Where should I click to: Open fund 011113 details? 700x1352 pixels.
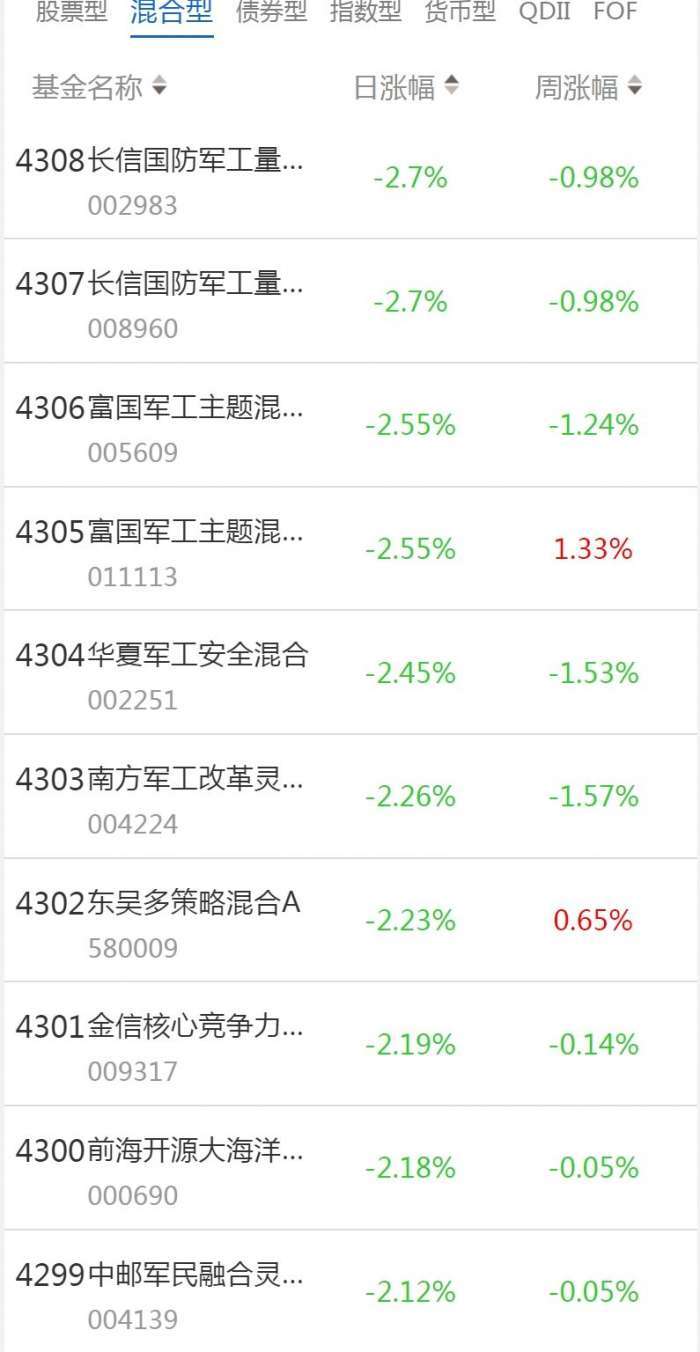(x=160, y=550)
